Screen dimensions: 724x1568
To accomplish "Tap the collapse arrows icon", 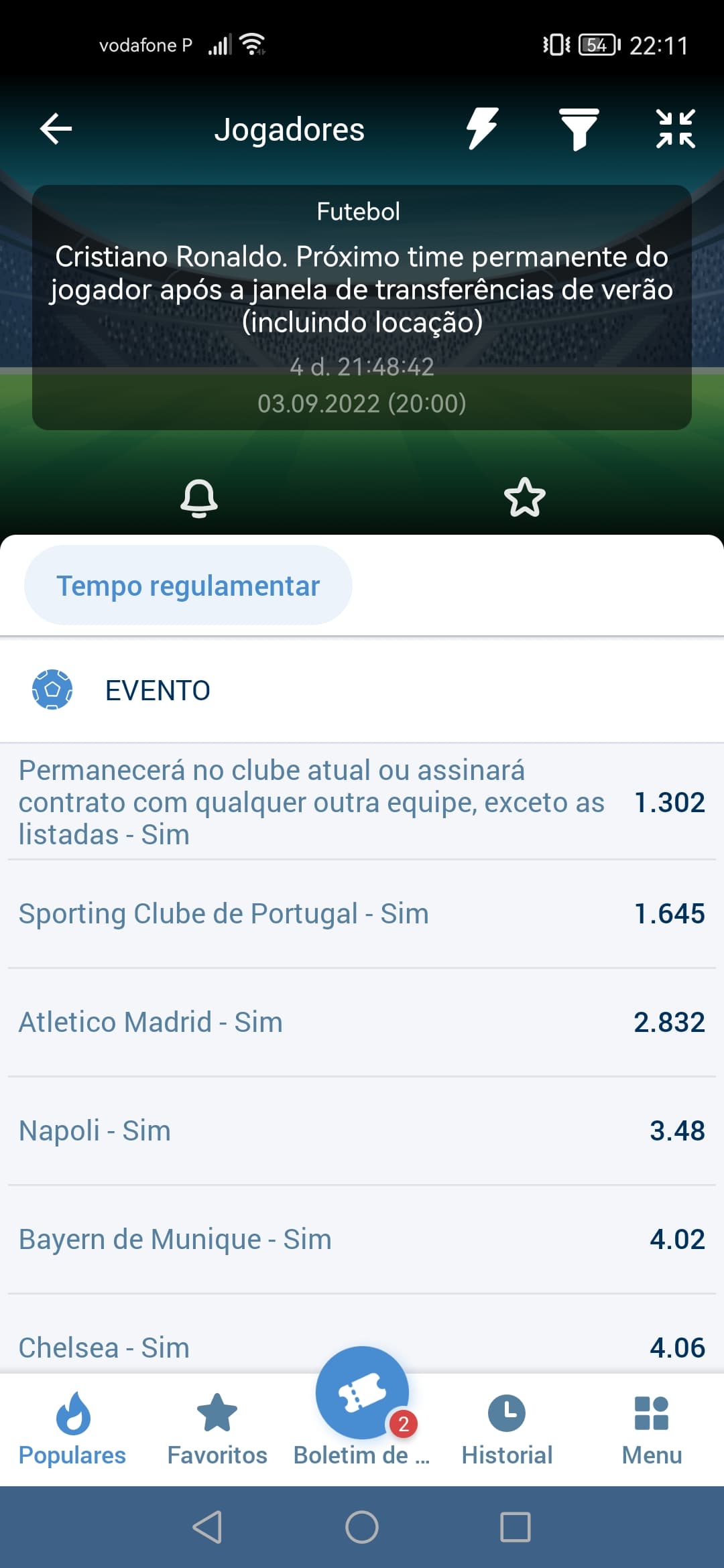I will point(675,129).
